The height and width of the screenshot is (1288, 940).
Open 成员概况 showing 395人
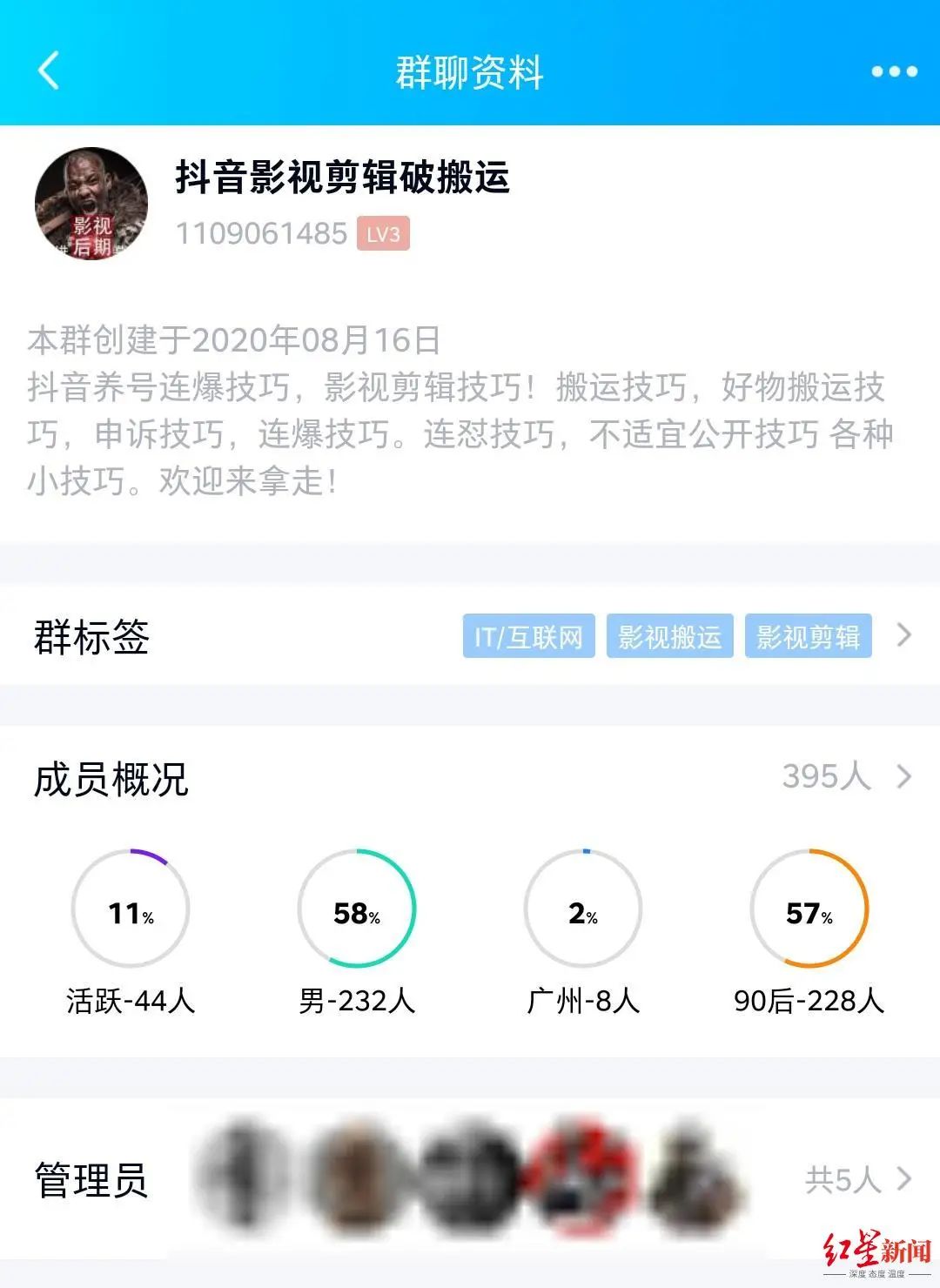[844, 776]
